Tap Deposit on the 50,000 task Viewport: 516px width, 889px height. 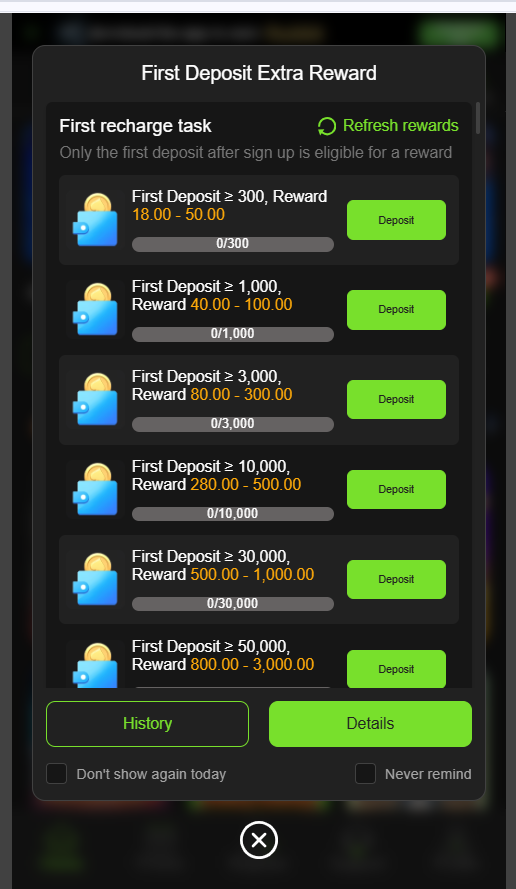[x=396, y=669]
